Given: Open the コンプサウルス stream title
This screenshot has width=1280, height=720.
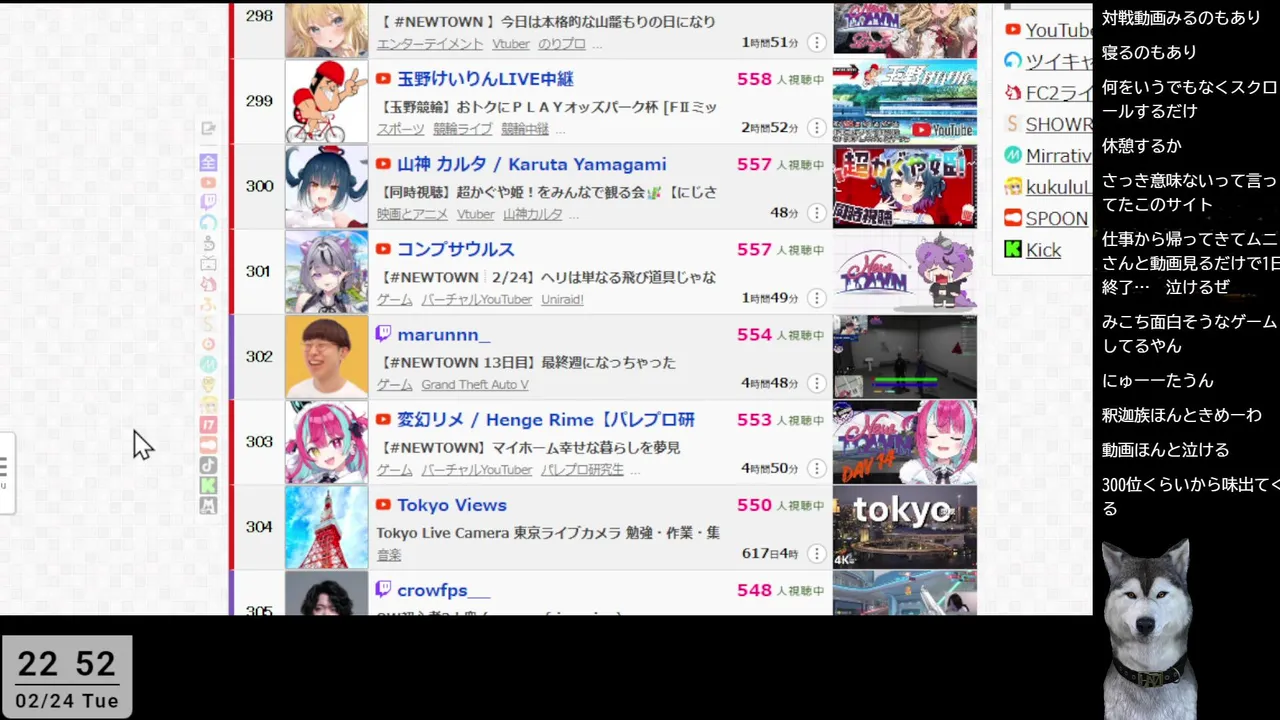Looking at the screenshot, I should [x=455, y=249].
